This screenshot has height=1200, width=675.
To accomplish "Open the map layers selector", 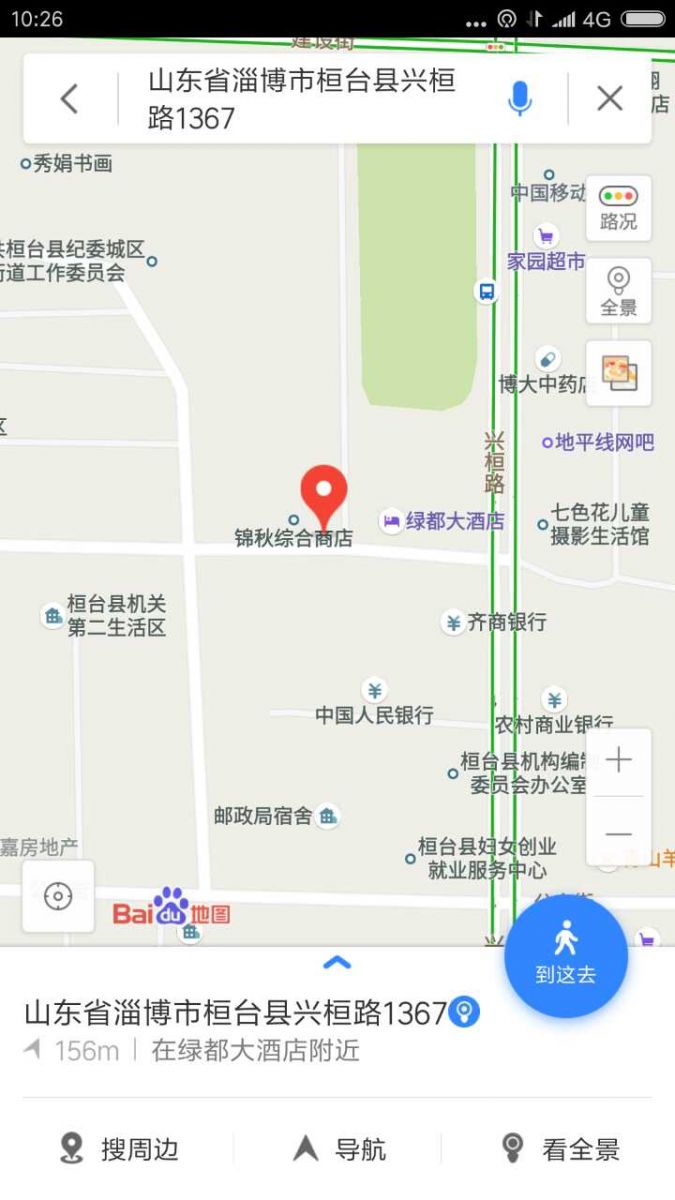I will [618, 374].
